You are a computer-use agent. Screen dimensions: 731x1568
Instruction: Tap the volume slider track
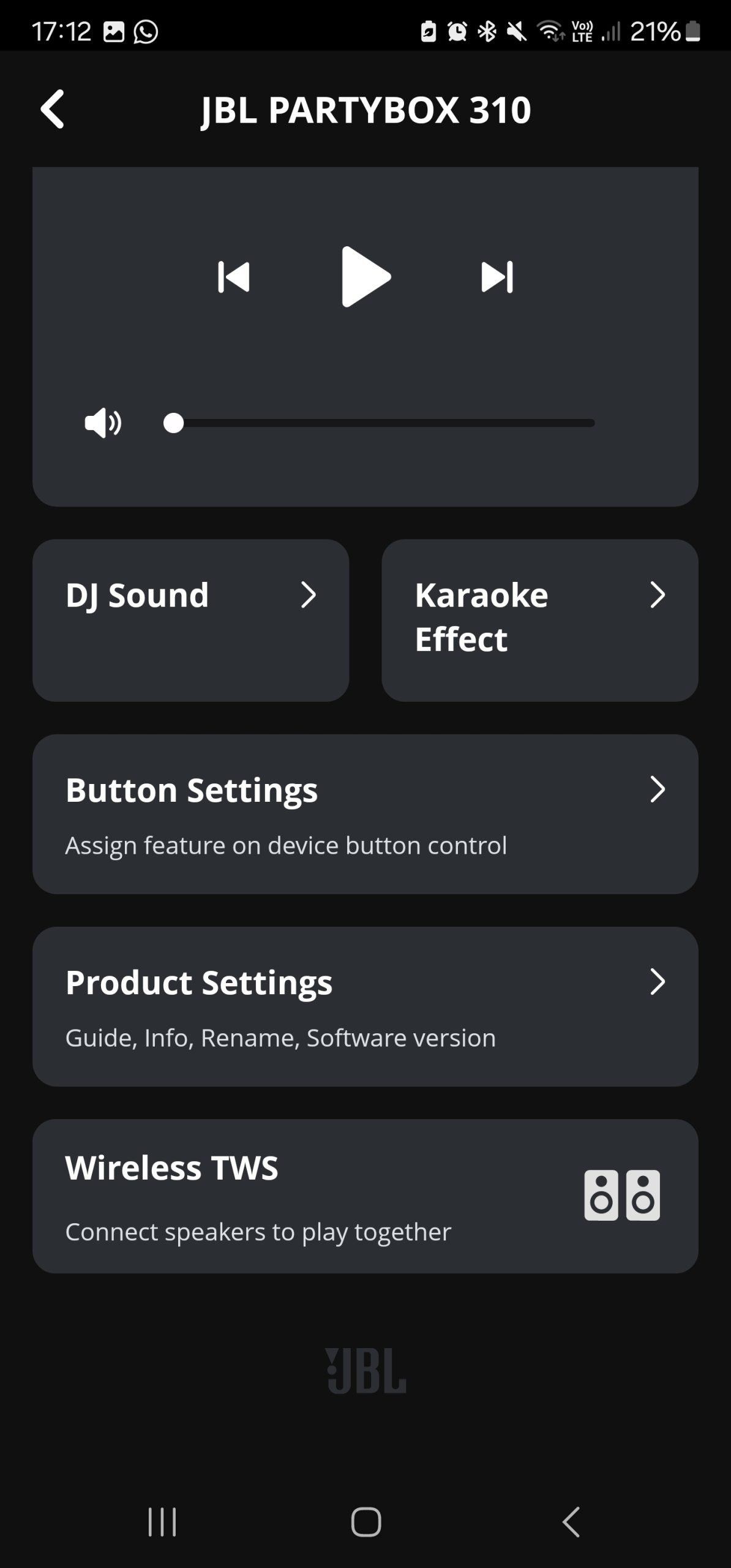[379, 423]
